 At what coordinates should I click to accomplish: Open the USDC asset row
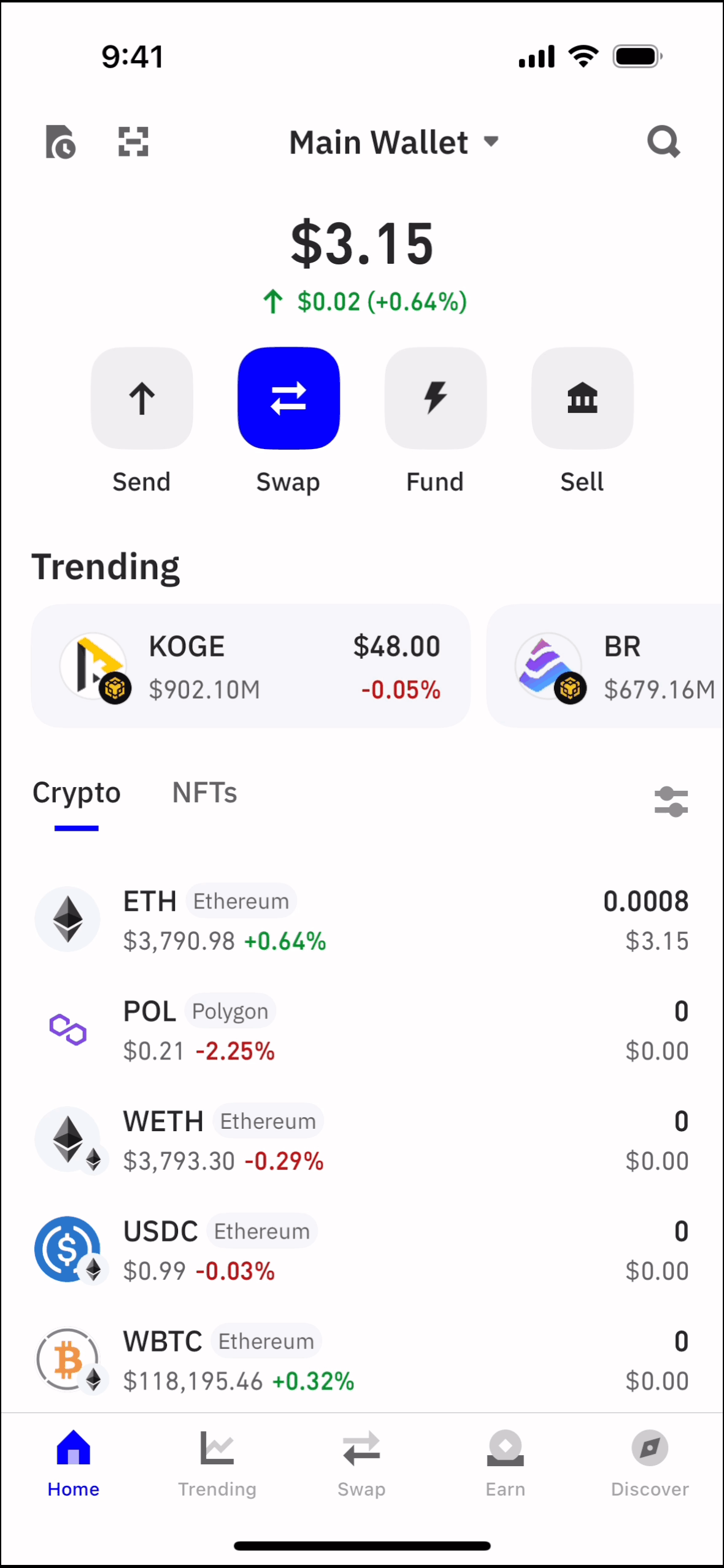coord(362,1250)
